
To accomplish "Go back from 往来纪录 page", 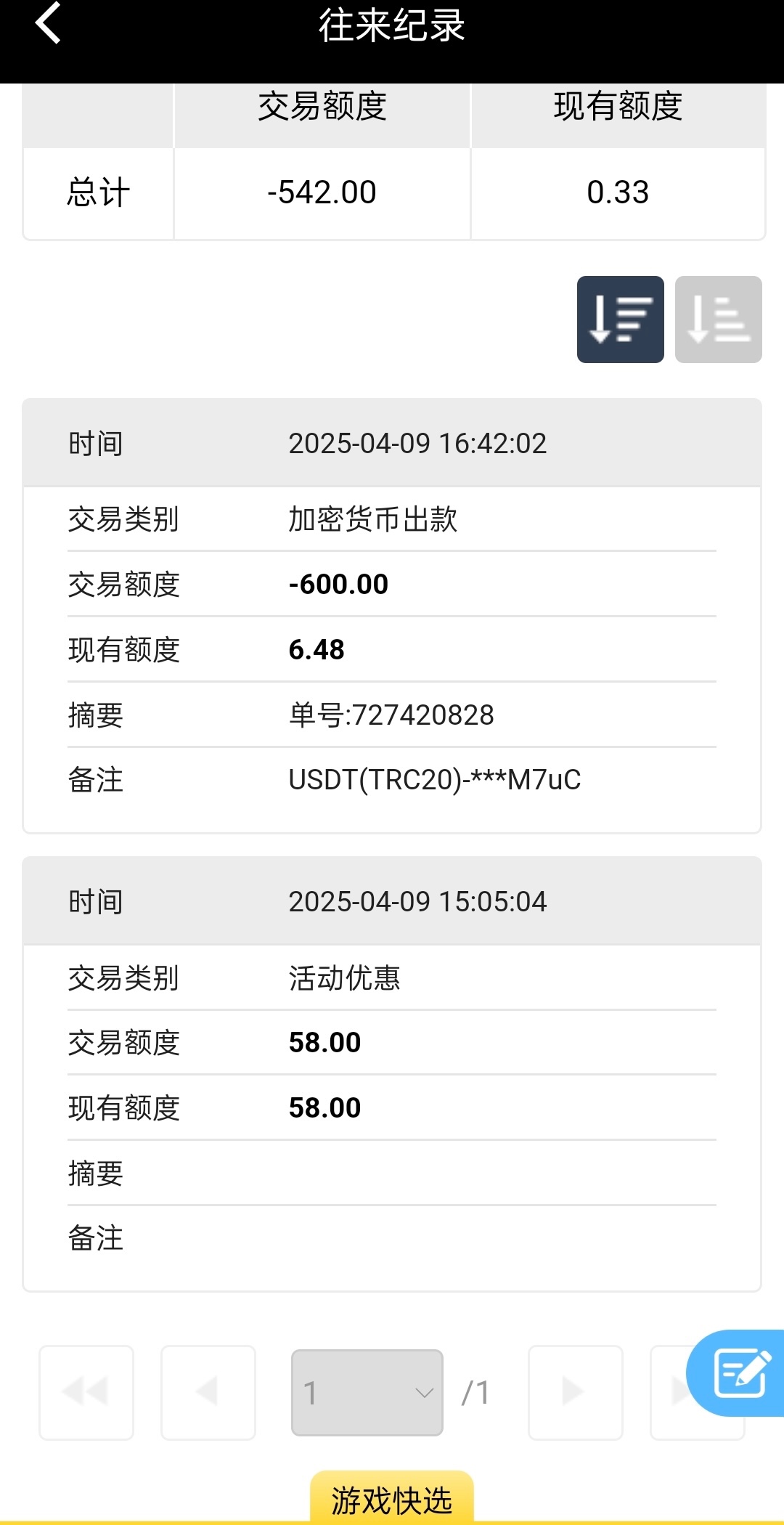I will 48,23.
